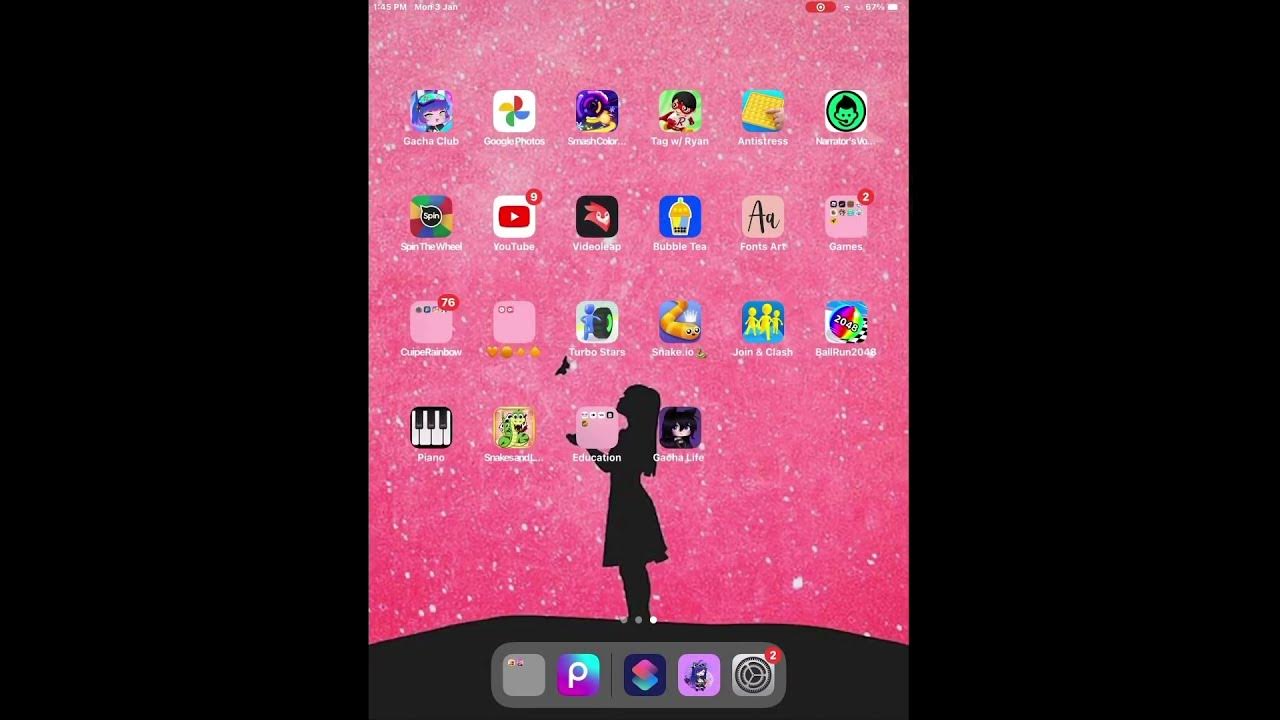Launch Join & Clash

click(x=763, y=323)
